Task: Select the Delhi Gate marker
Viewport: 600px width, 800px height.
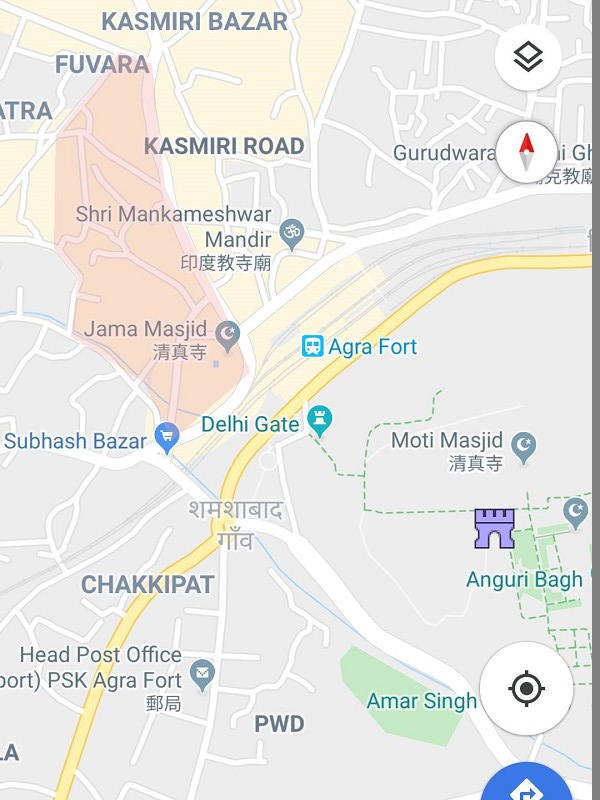Action: point(320,423)
